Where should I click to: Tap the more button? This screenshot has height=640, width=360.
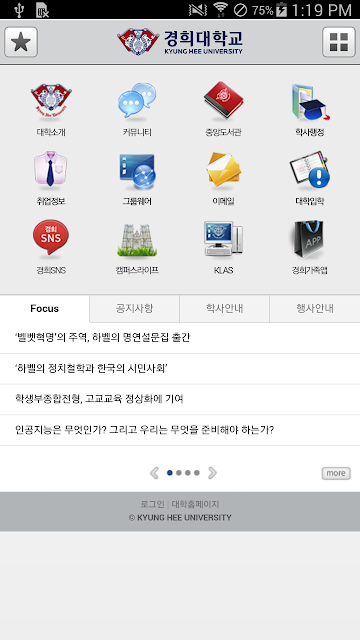click(336, 473)
